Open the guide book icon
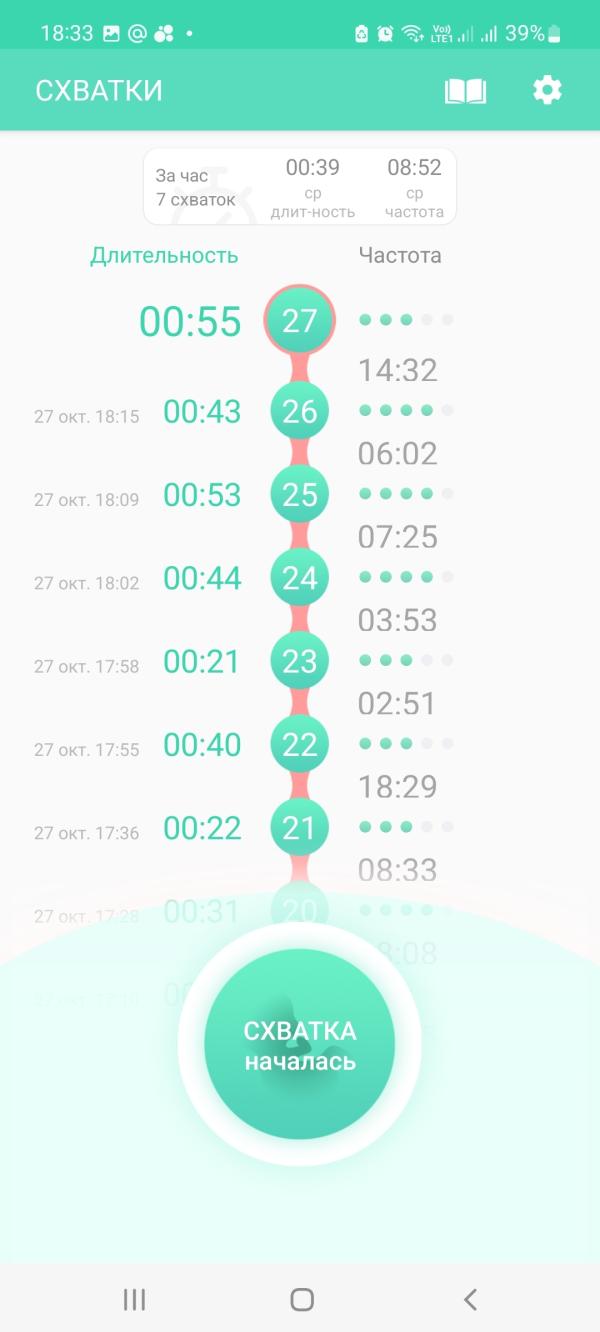 click(465, 91)
